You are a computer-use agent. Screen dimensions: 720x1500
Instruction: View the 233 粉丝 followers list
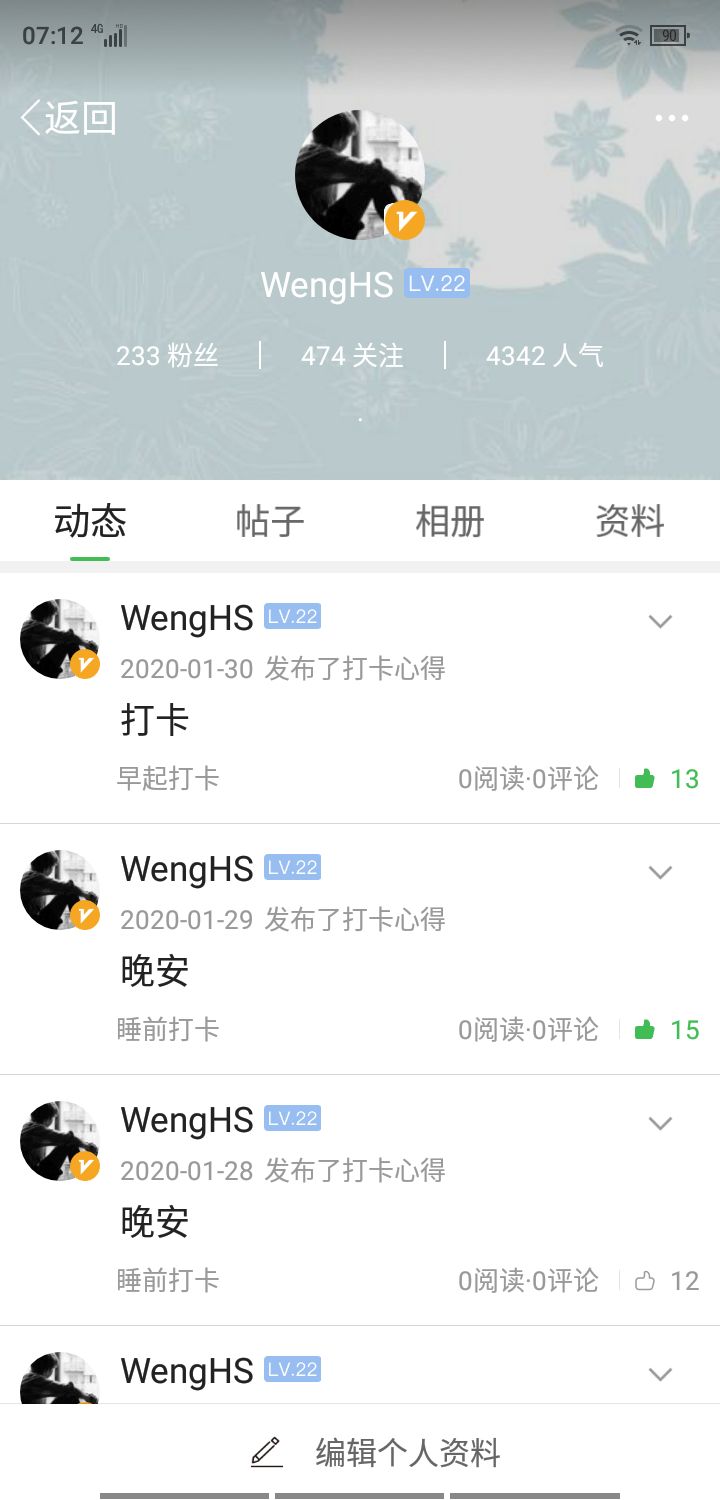pyautogui.click(x=167, y=356)
